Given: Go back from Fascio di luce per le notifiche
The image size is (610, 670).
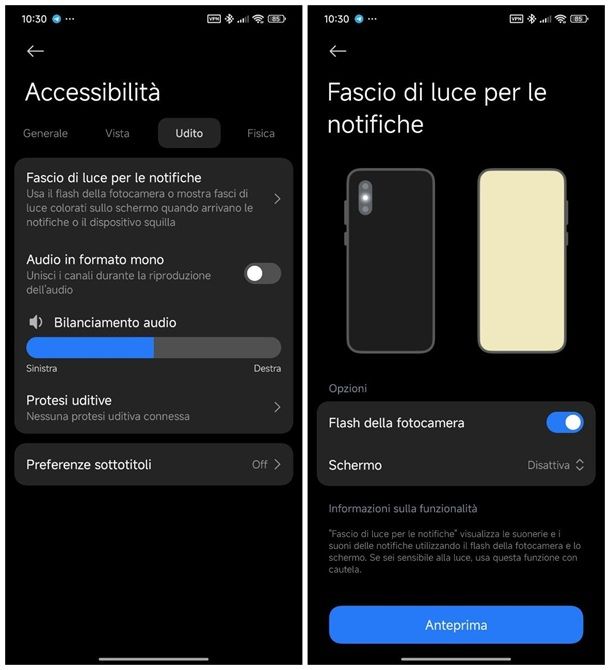Looking at the screenshot, I should point(338,51).
